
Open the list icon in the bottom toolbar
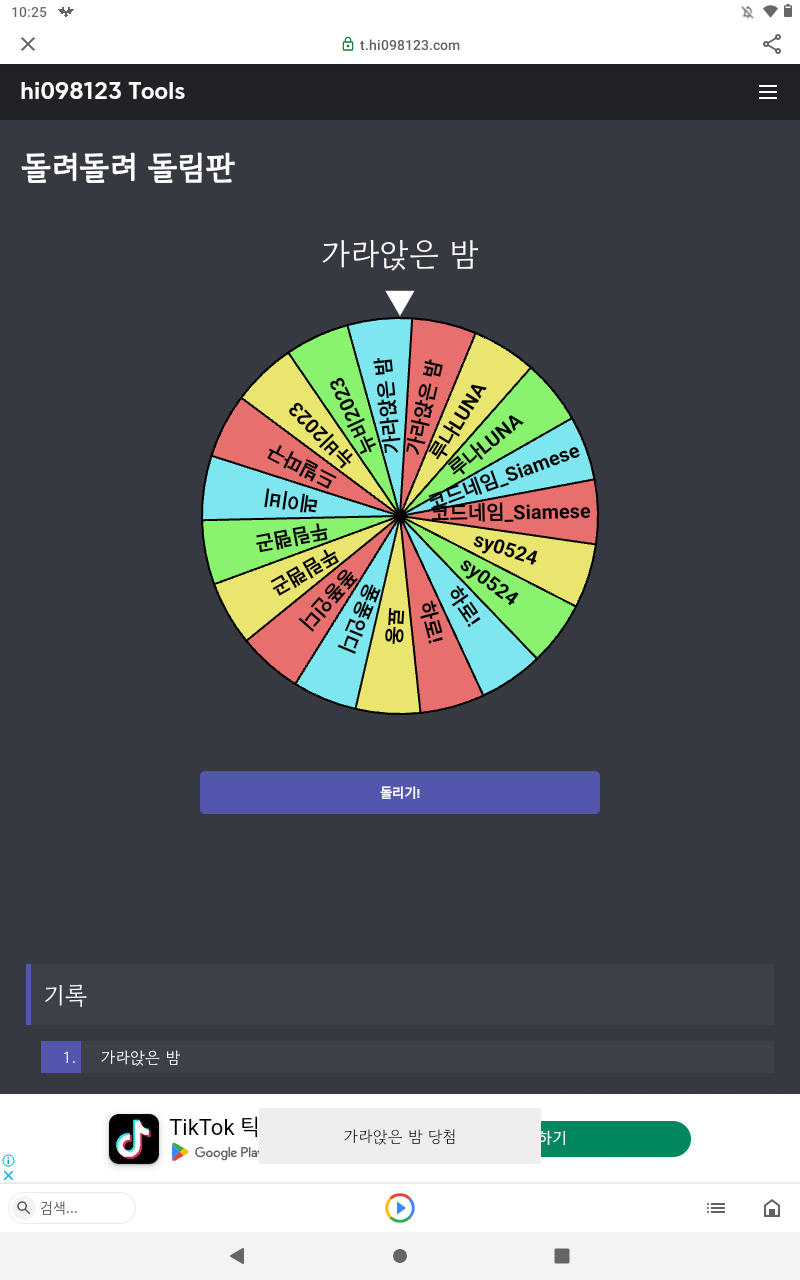(x=716, y=1208)
